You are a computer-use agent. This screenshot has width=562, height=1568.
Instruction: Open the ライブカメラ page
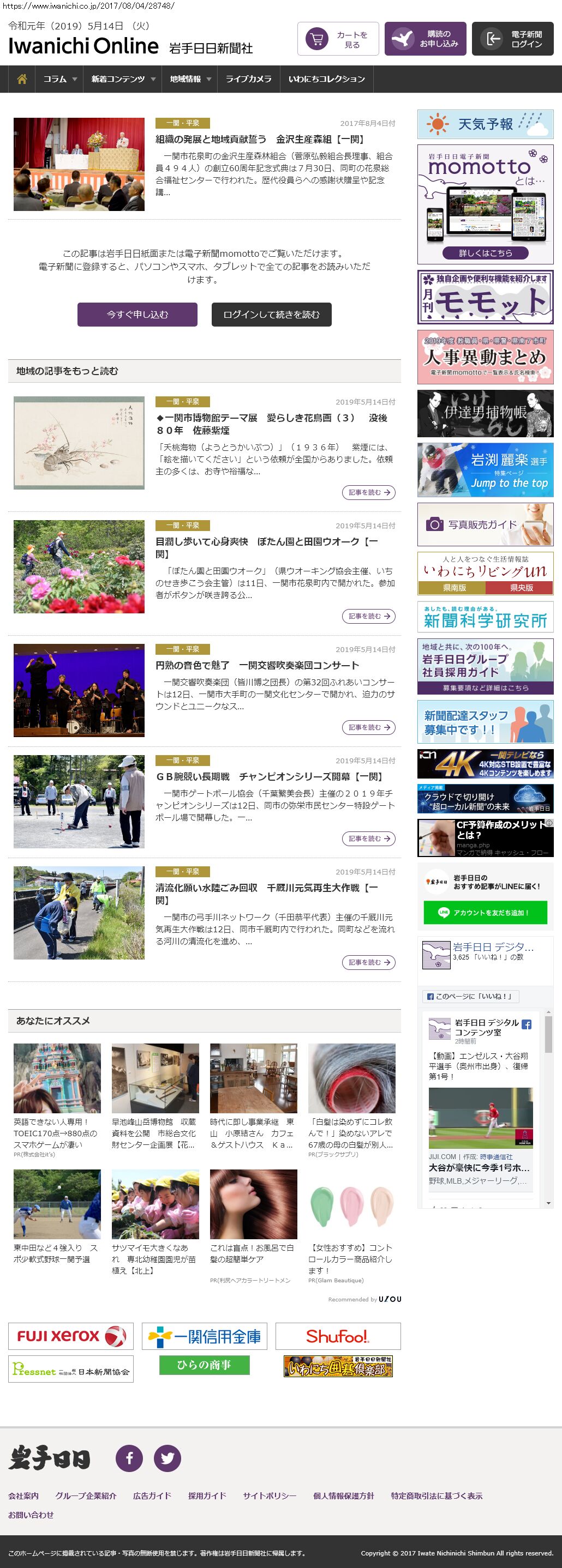248,79
